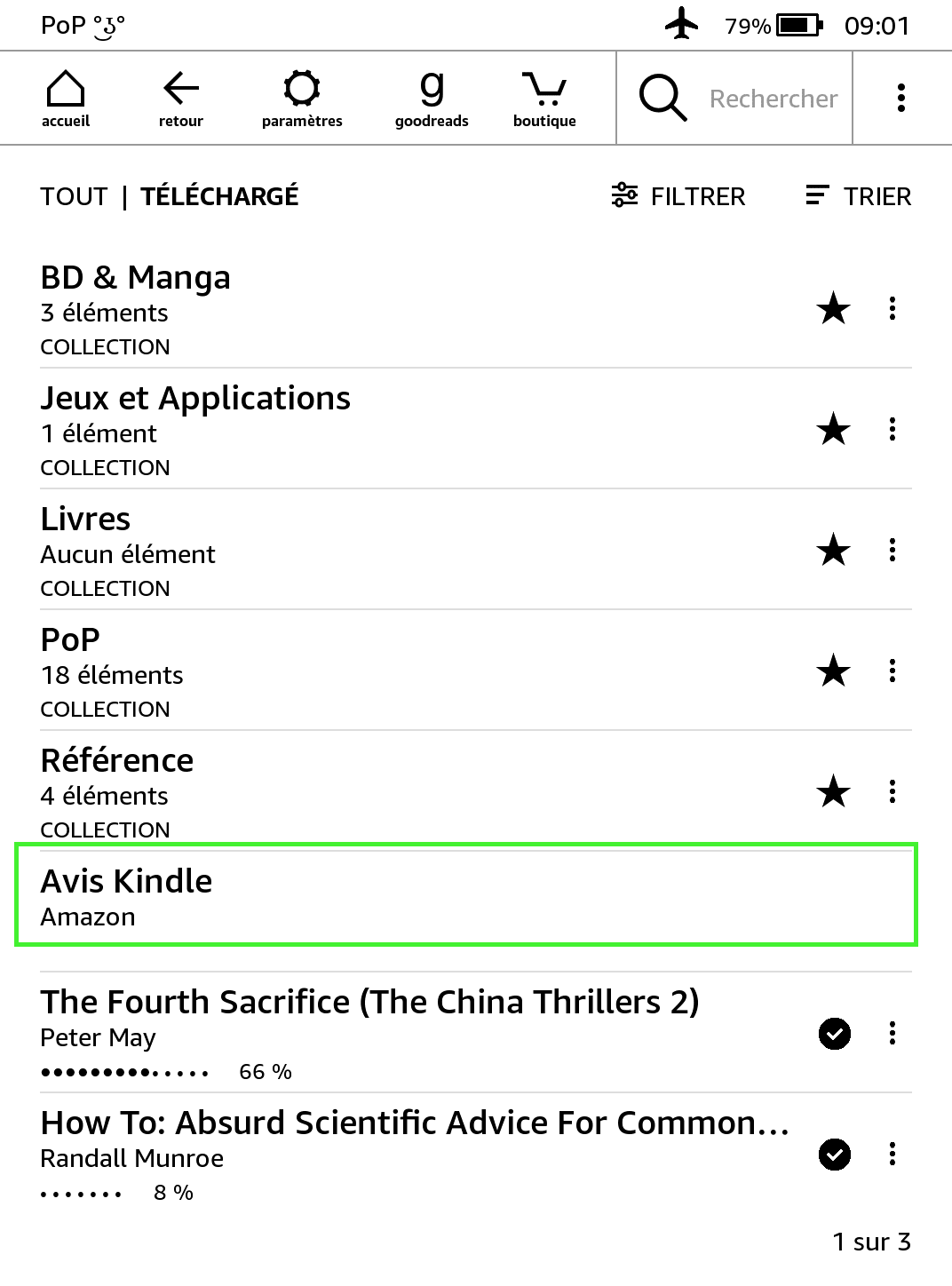The height and width of the screenshot is (1286, 952).
Task: Open Jeux et Applications collection
Action: click(x=355, y=429)
